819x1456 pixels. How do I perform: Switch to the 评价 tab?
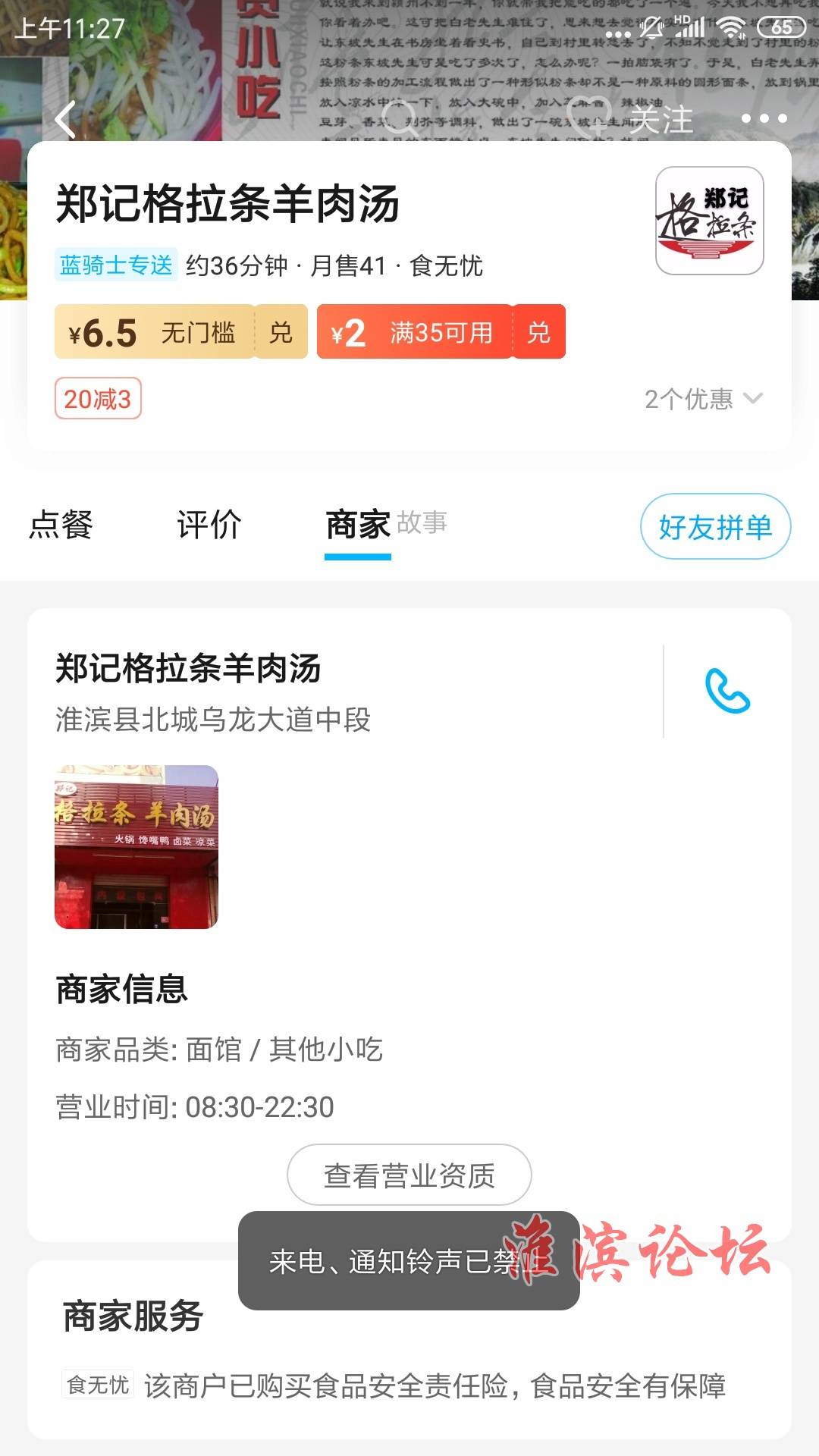click(209, 525)
